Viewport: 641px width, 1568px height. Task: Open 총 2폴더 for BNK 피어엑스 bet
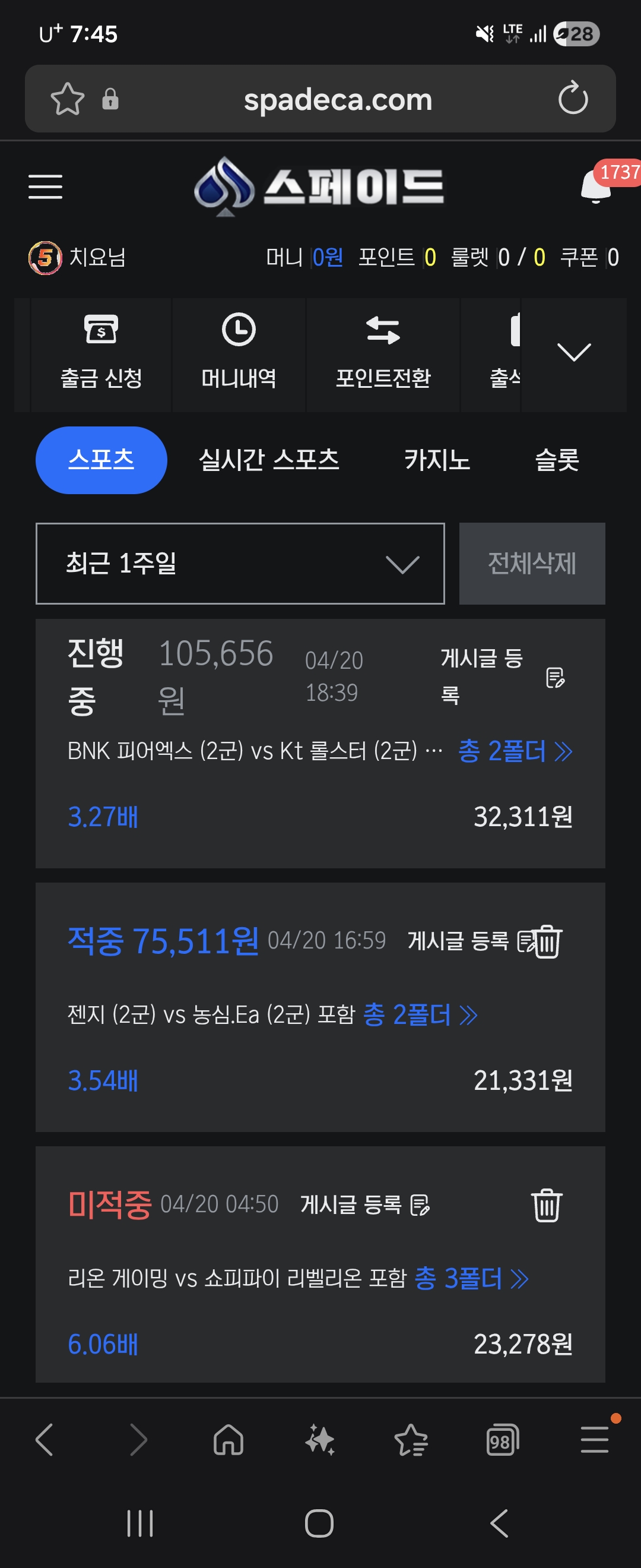(515, 751)
